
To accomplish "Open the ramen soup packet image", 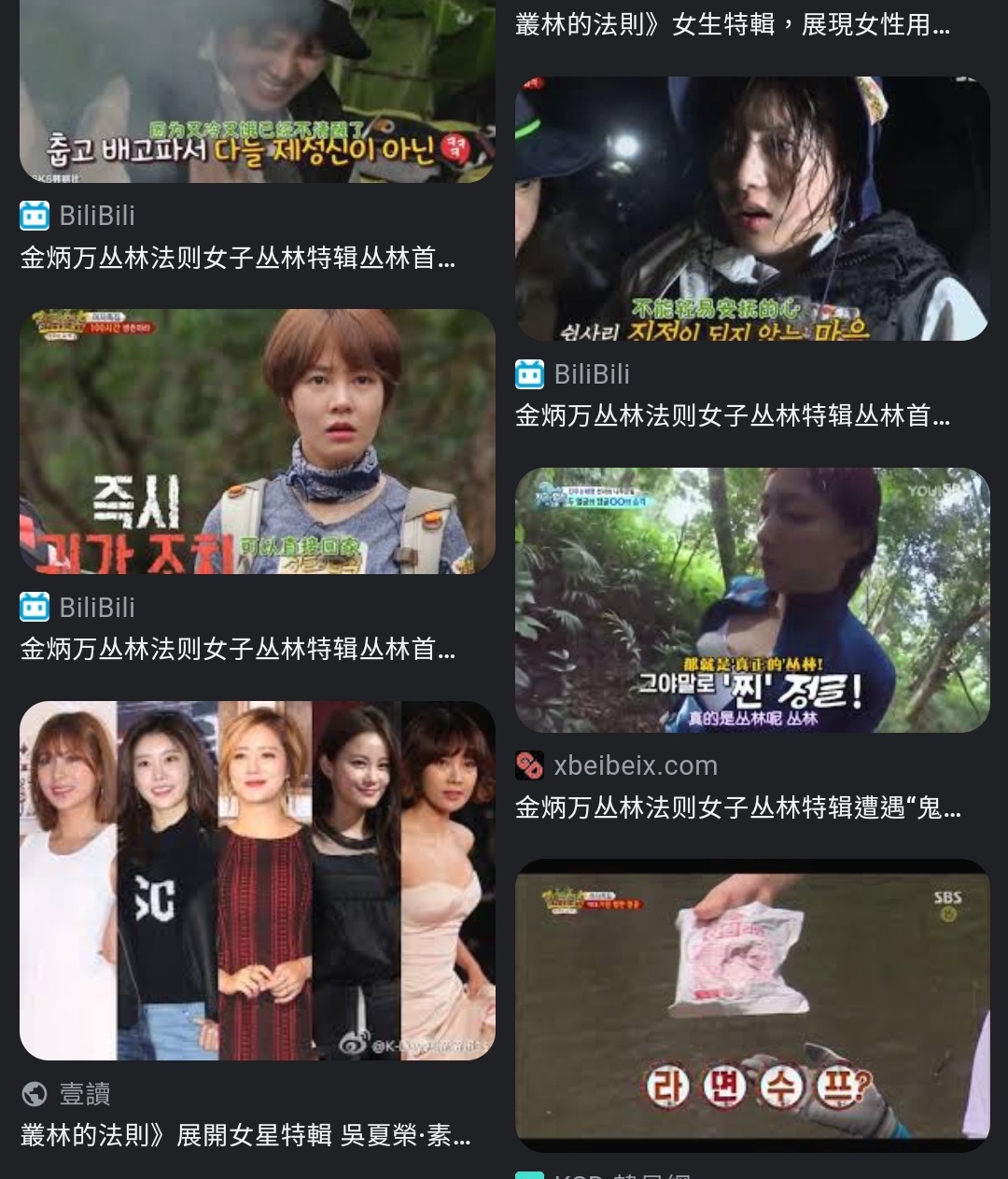I will tap(751, 1005).
